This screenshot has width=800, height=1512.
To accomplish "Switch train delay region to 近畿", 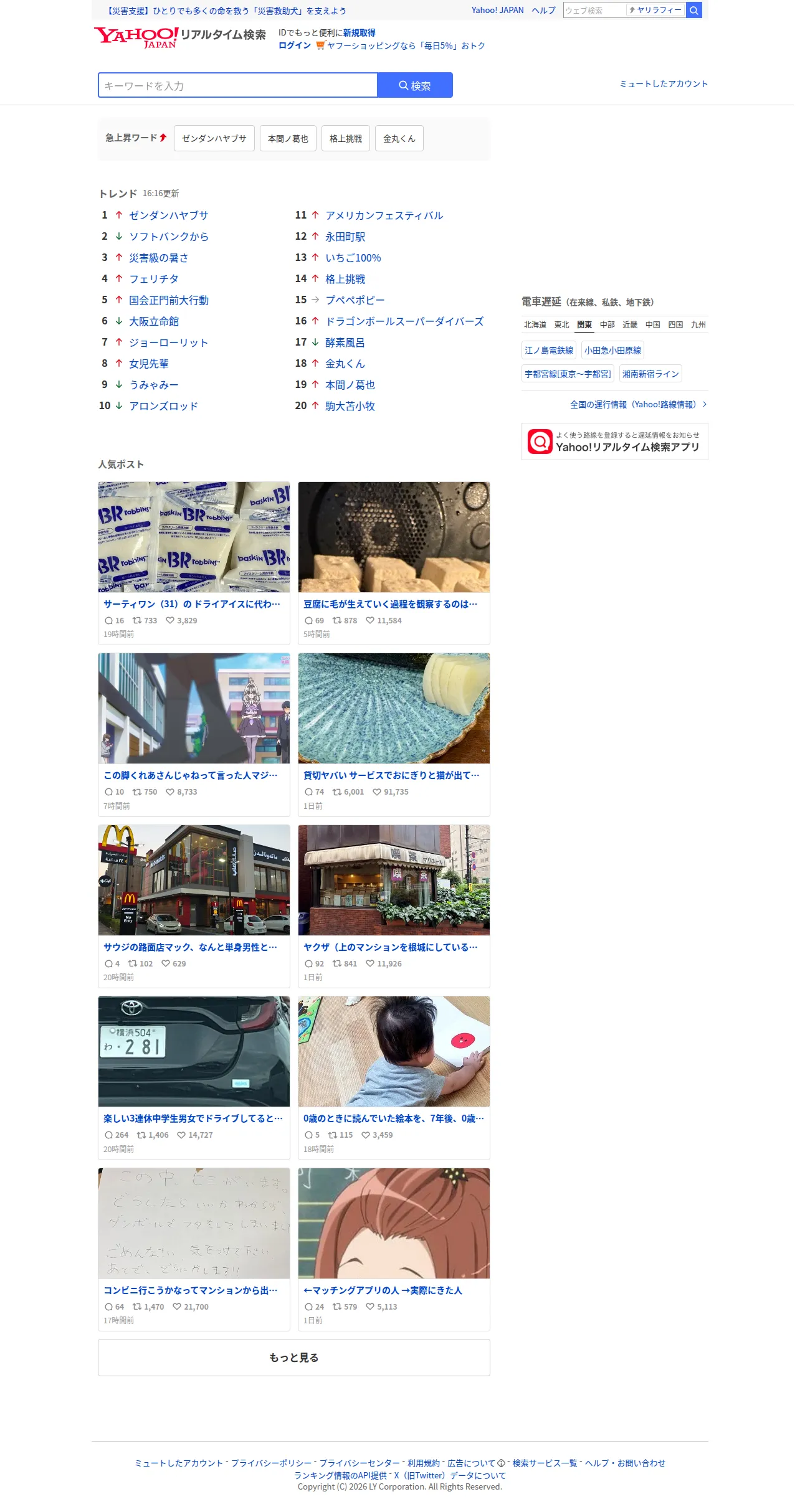I will (630, 324).
